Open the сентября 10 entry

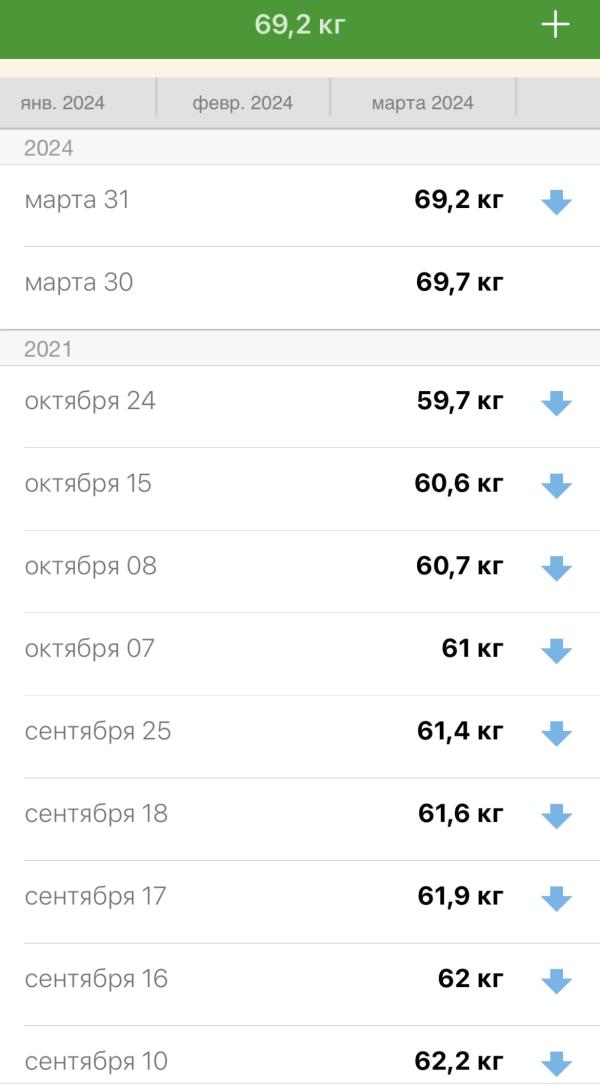(300, 1061)
